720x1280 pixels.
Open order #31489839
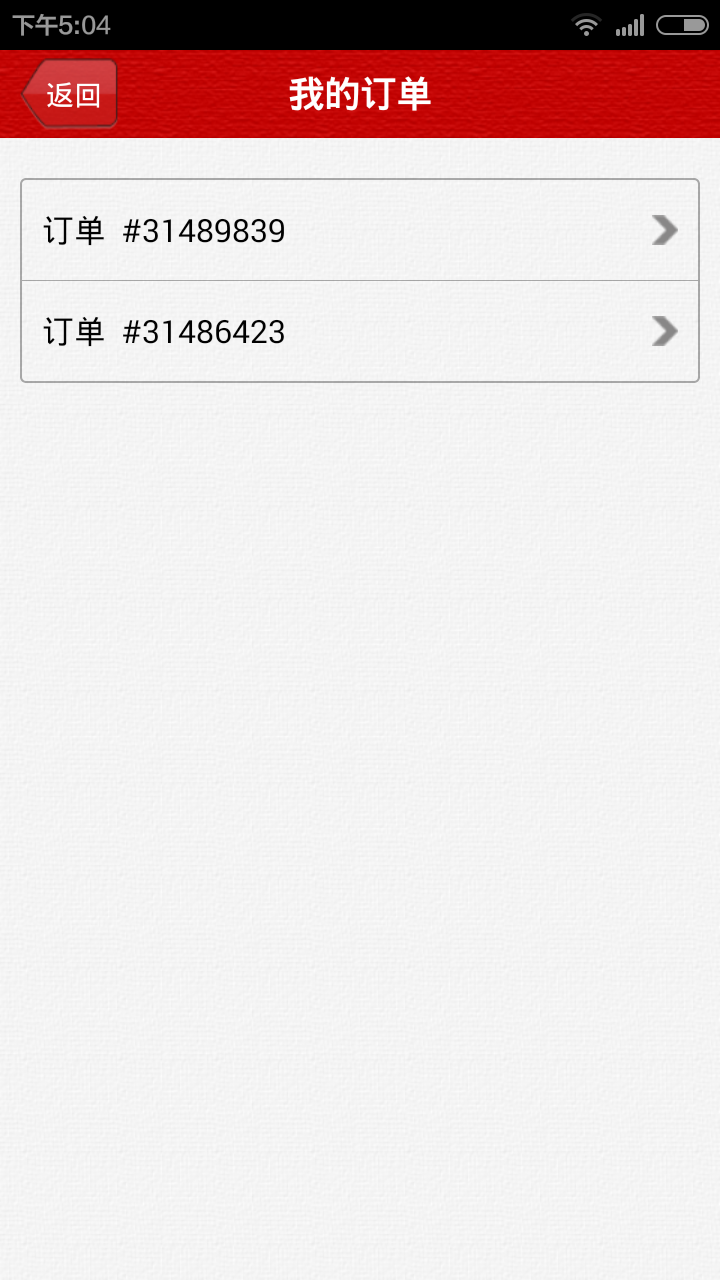click(x=360, y=231)
